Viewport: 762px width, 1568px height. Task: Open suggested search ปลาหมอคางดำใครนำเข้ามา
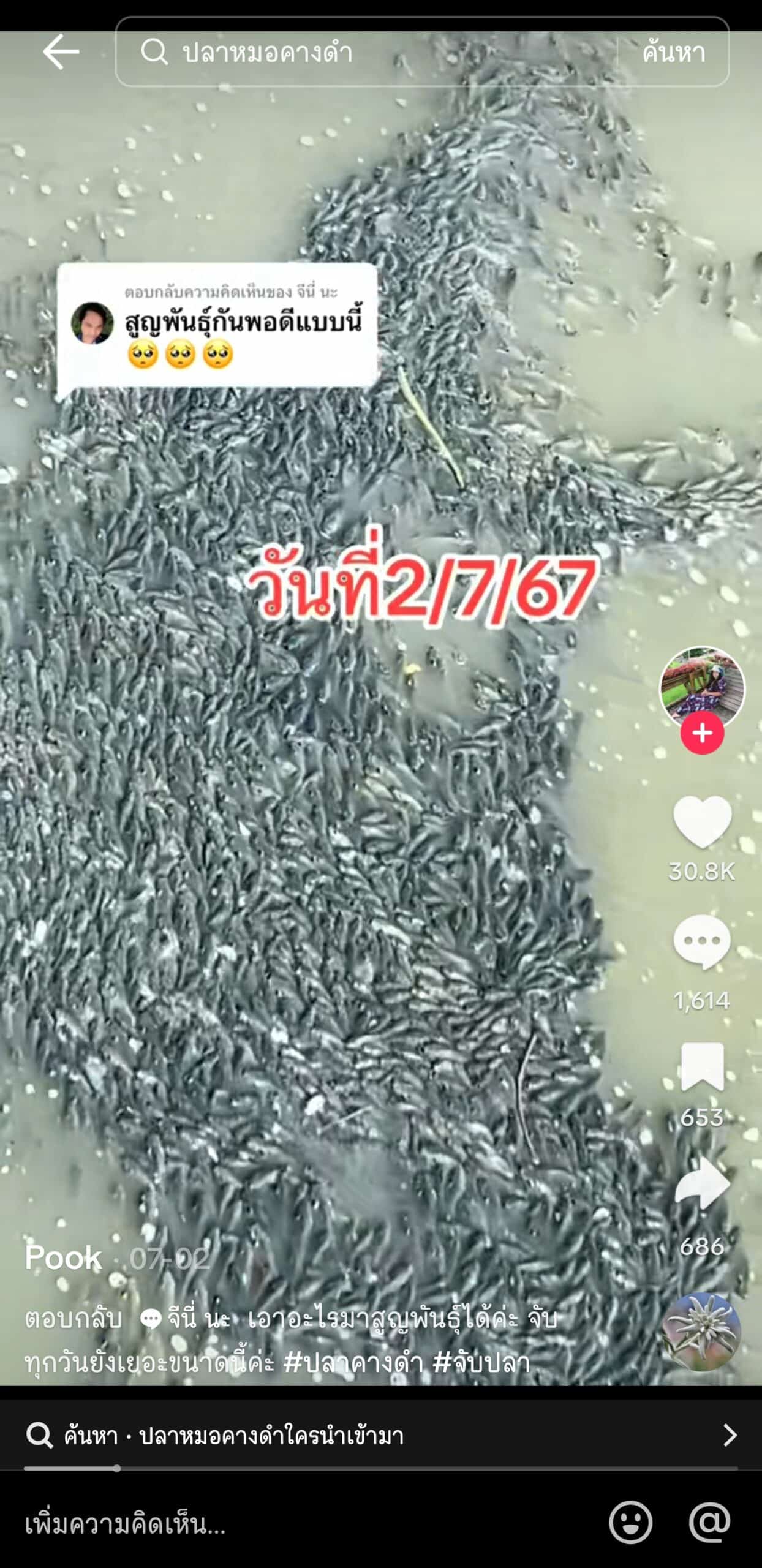point(380,1435)
